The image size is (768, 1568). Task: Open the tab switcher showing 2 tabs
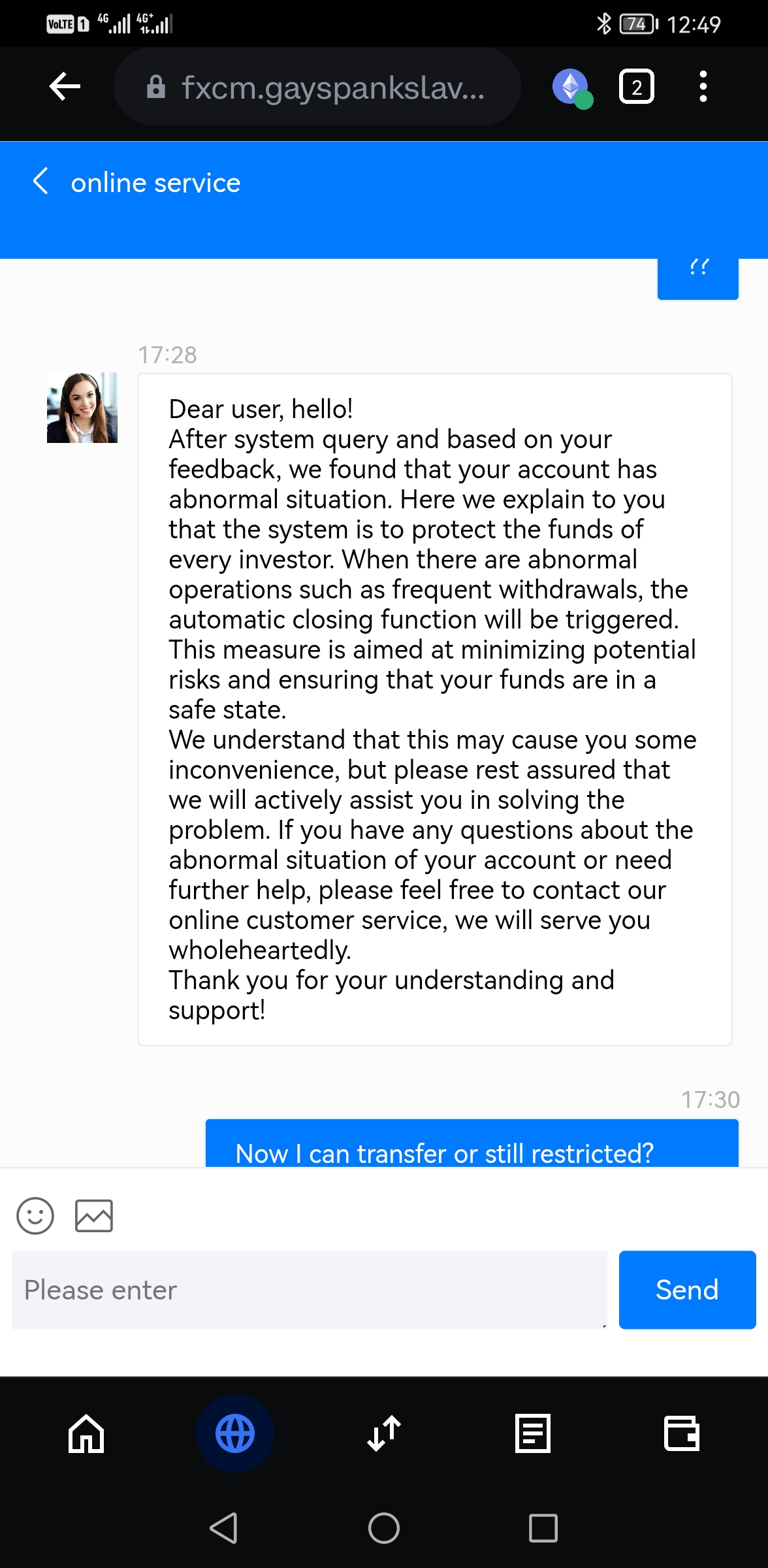tap(636, 86)
